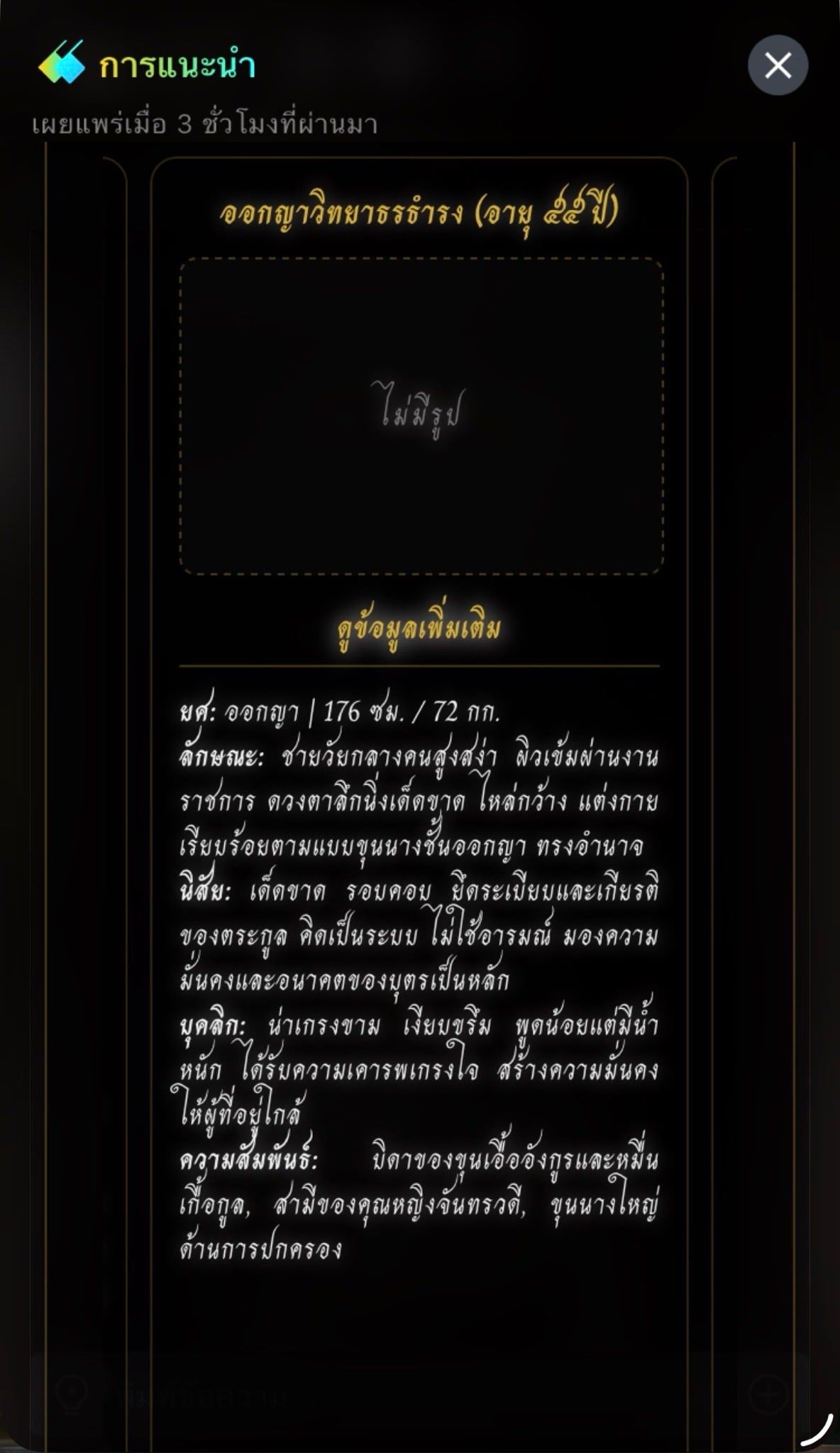
Task: Open the ไม่มีรูป empty image placeholder
Action: click(421, 416)
